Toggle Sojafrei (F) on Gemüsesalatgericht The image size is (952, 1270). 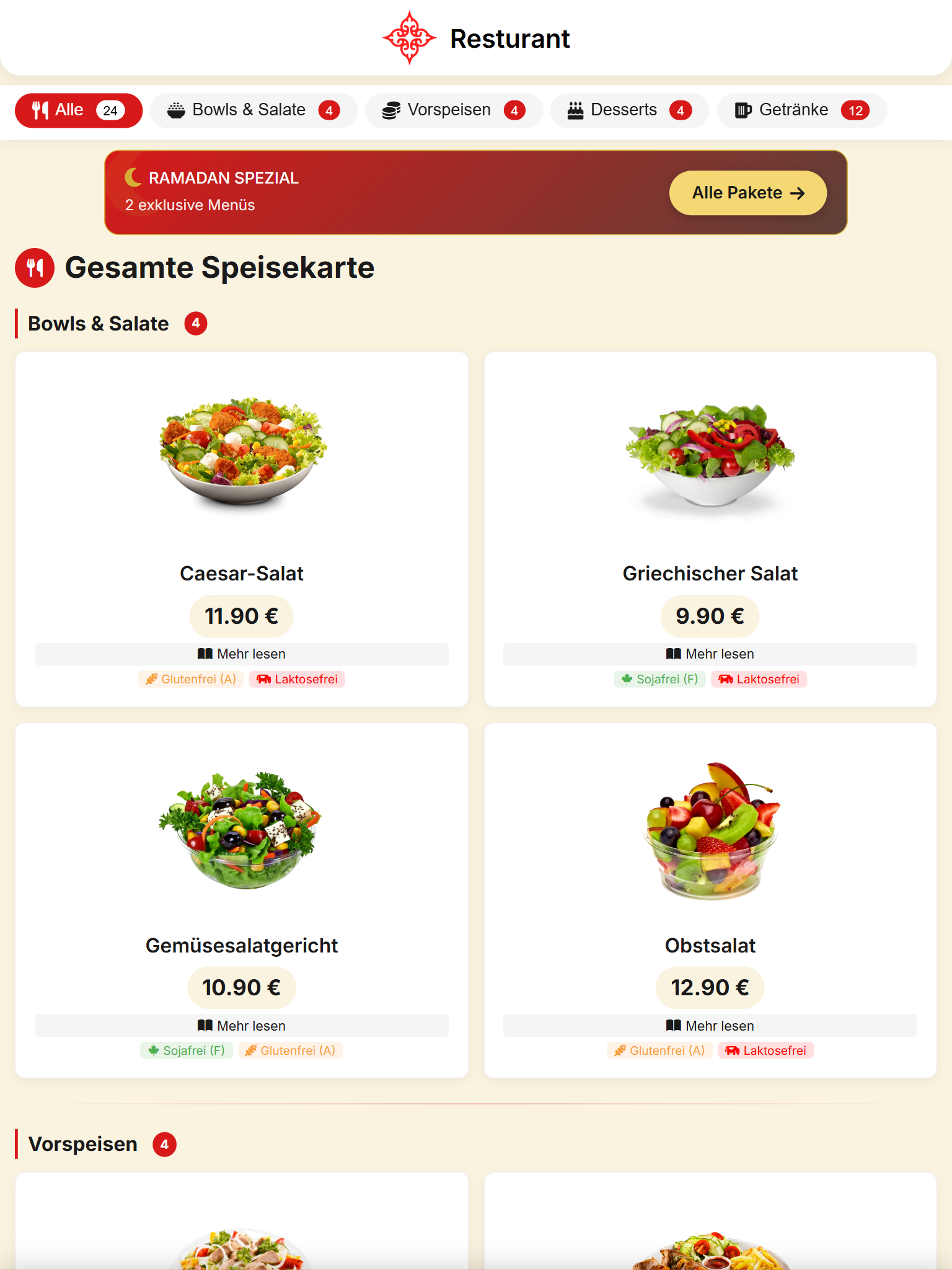click(186, 1050)
